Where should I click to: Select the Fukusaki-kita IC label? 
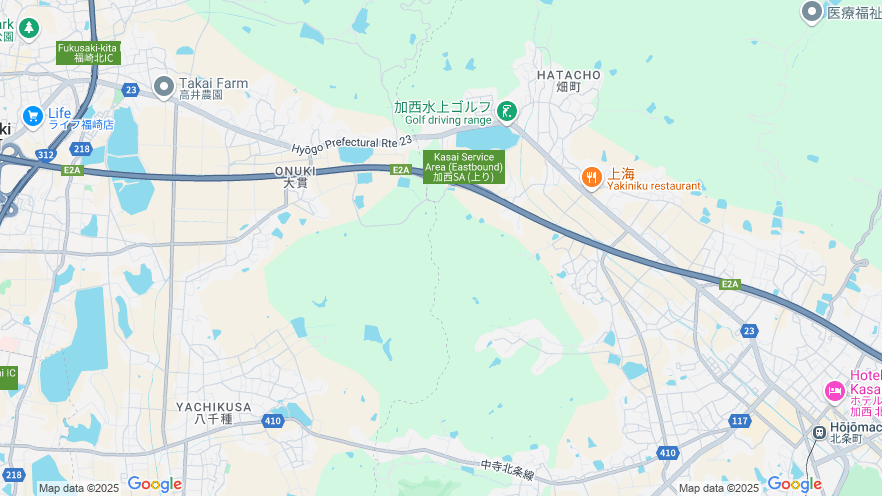tap(89, 53)
